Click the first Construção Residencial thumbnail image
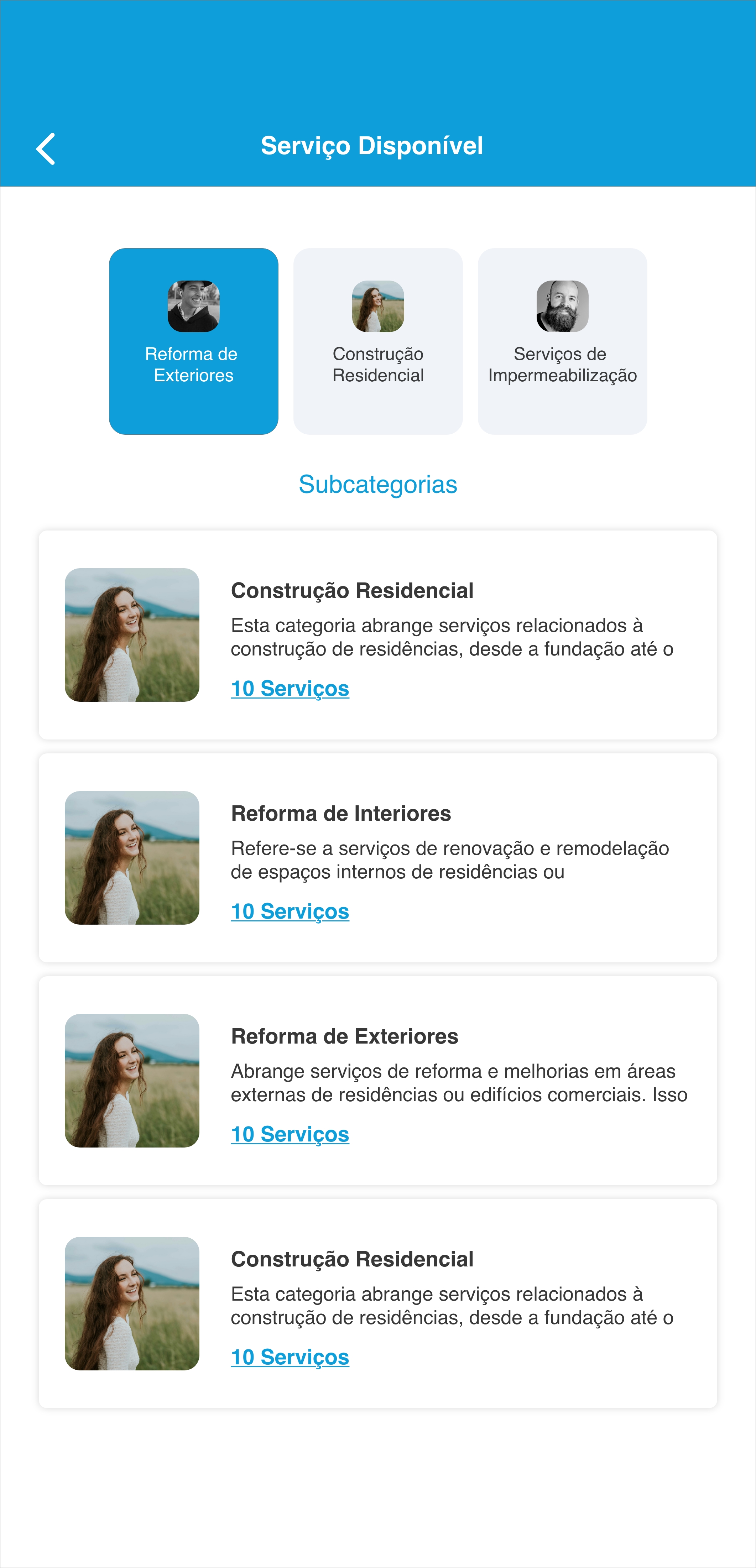 [x=132, y=633]
